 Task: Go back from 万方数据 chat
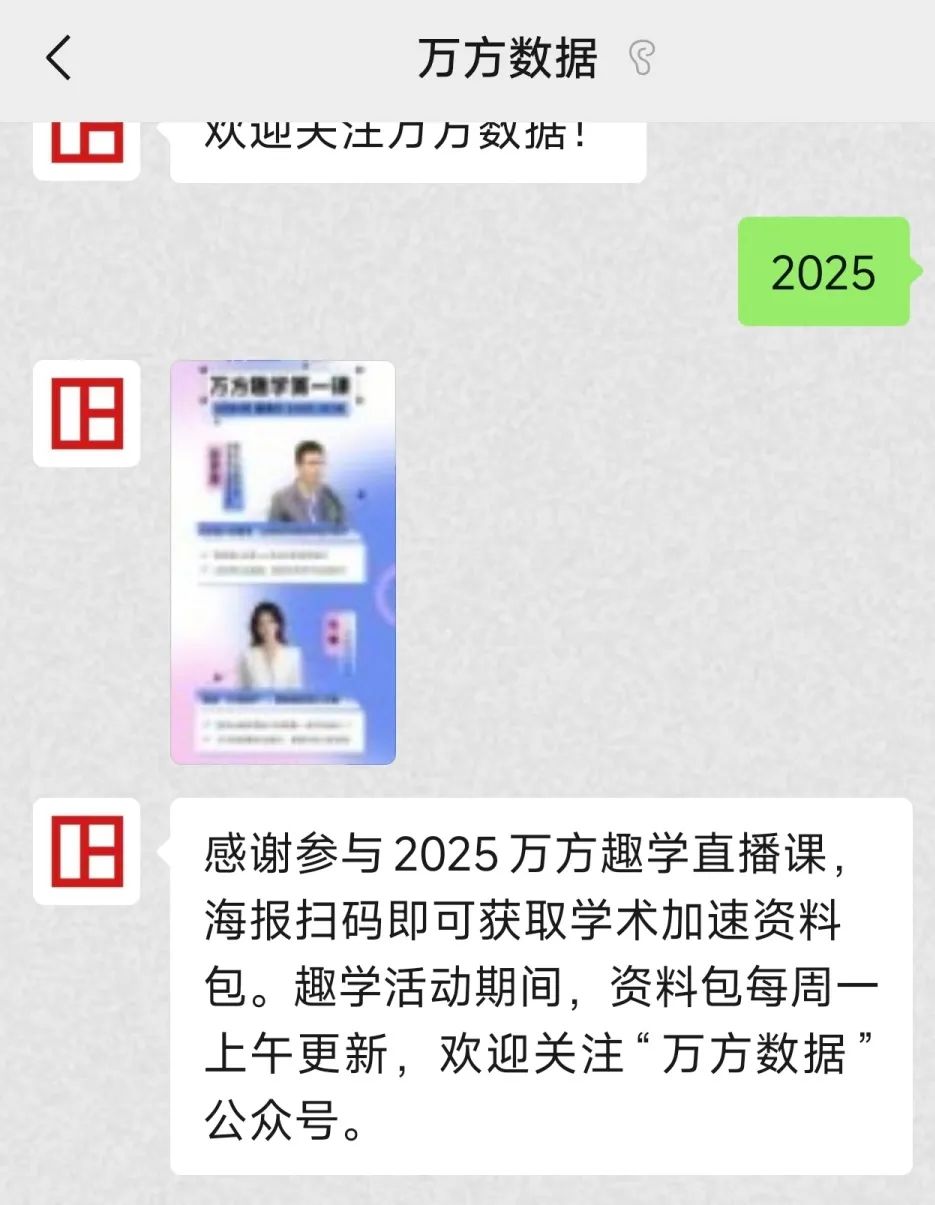point(58,58)
